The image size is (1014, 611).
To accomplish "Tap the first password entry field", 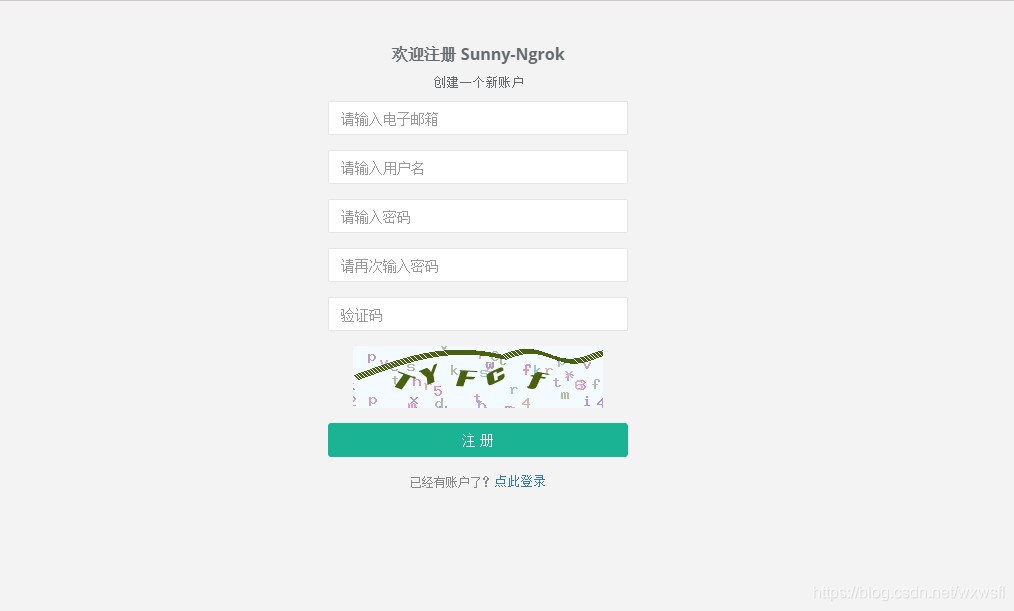I will [x=477, y=216].
